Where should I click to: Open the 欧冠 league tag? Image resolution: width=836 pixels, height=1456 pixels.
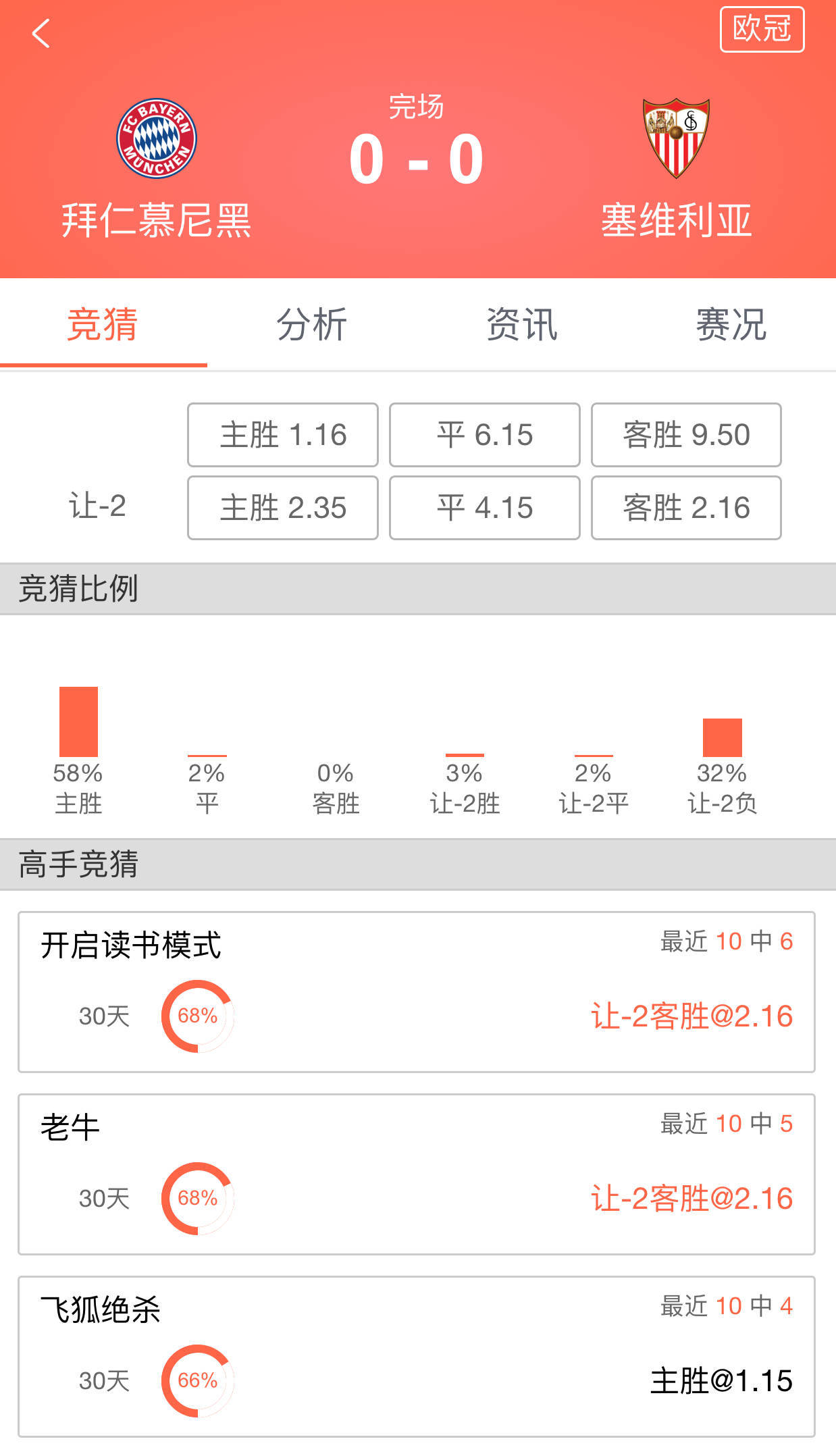click(x=762, y=30)
